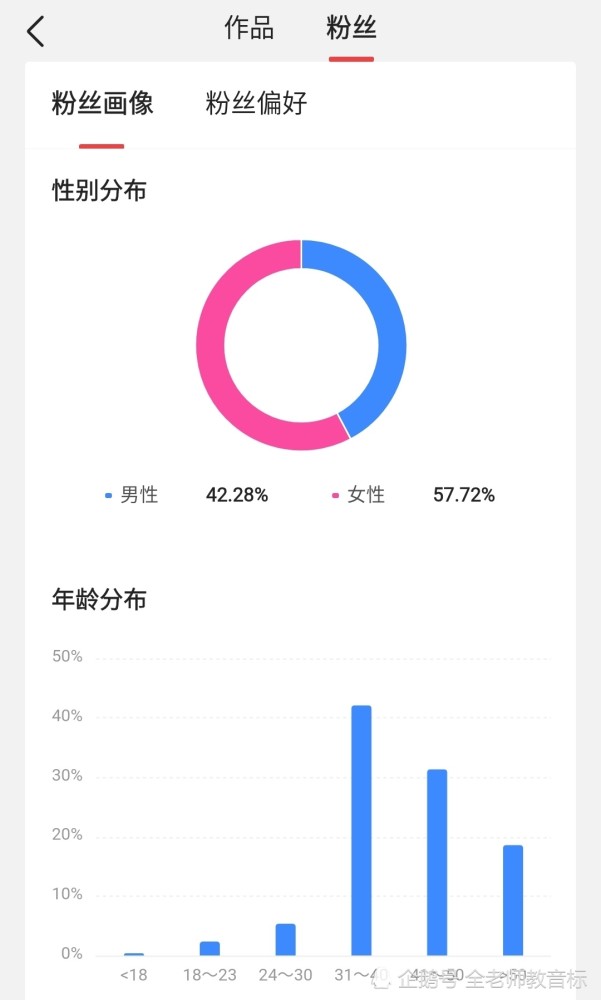This screenshot has width=601, height=1000.
Task: Select the 粉丝 tab
Action: tap(351, 29)
